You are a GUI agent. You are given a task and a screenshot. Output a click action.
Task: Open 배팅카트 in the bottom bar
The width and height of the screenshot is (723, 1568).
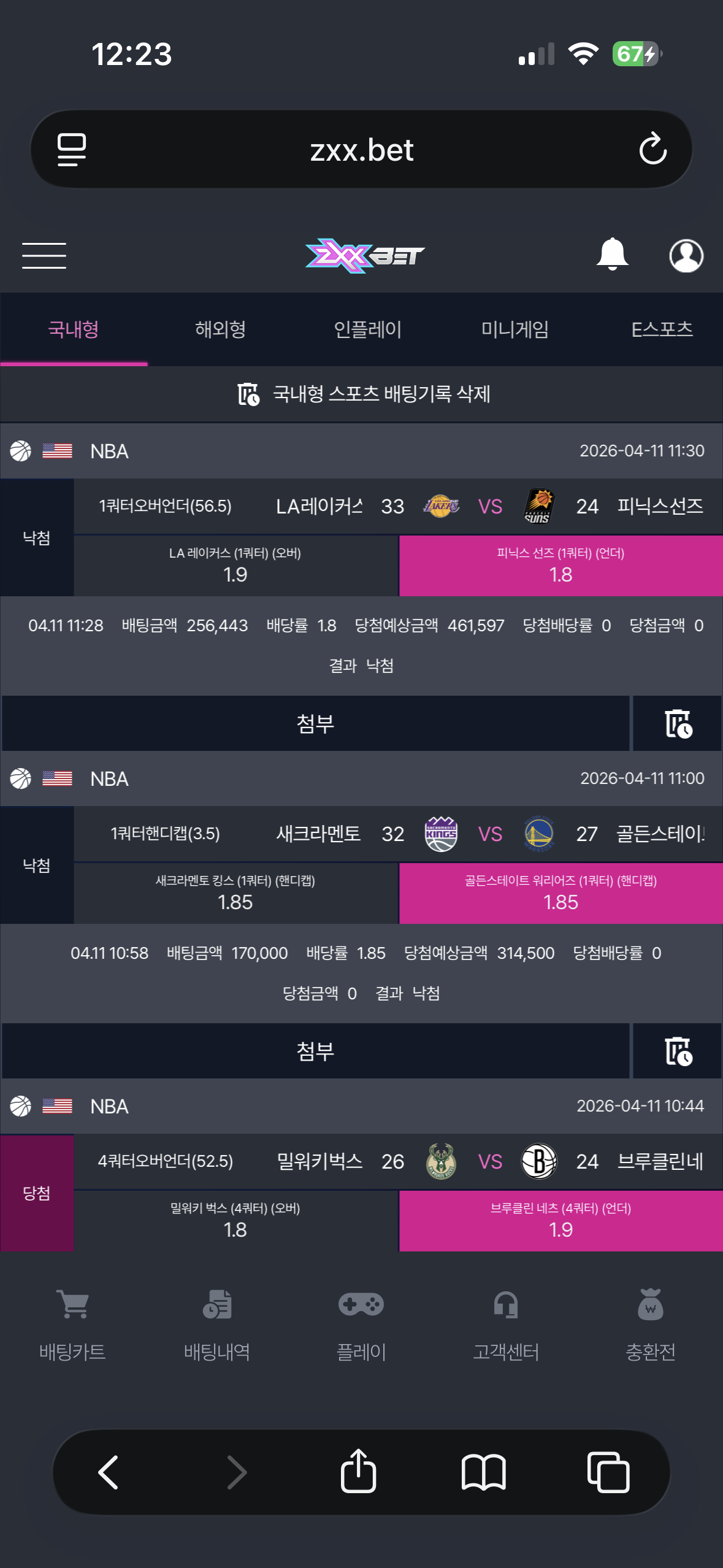pos(72,1324)
